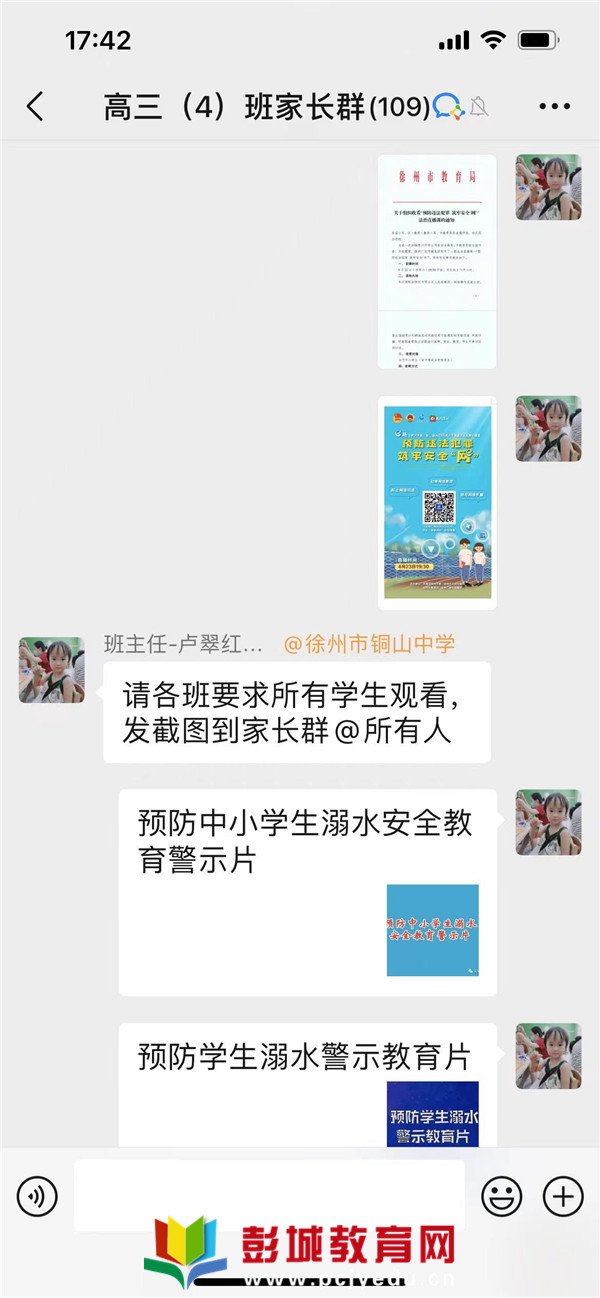Tap 班主任-卢翠红's avatar on the left

coord(51,670)
